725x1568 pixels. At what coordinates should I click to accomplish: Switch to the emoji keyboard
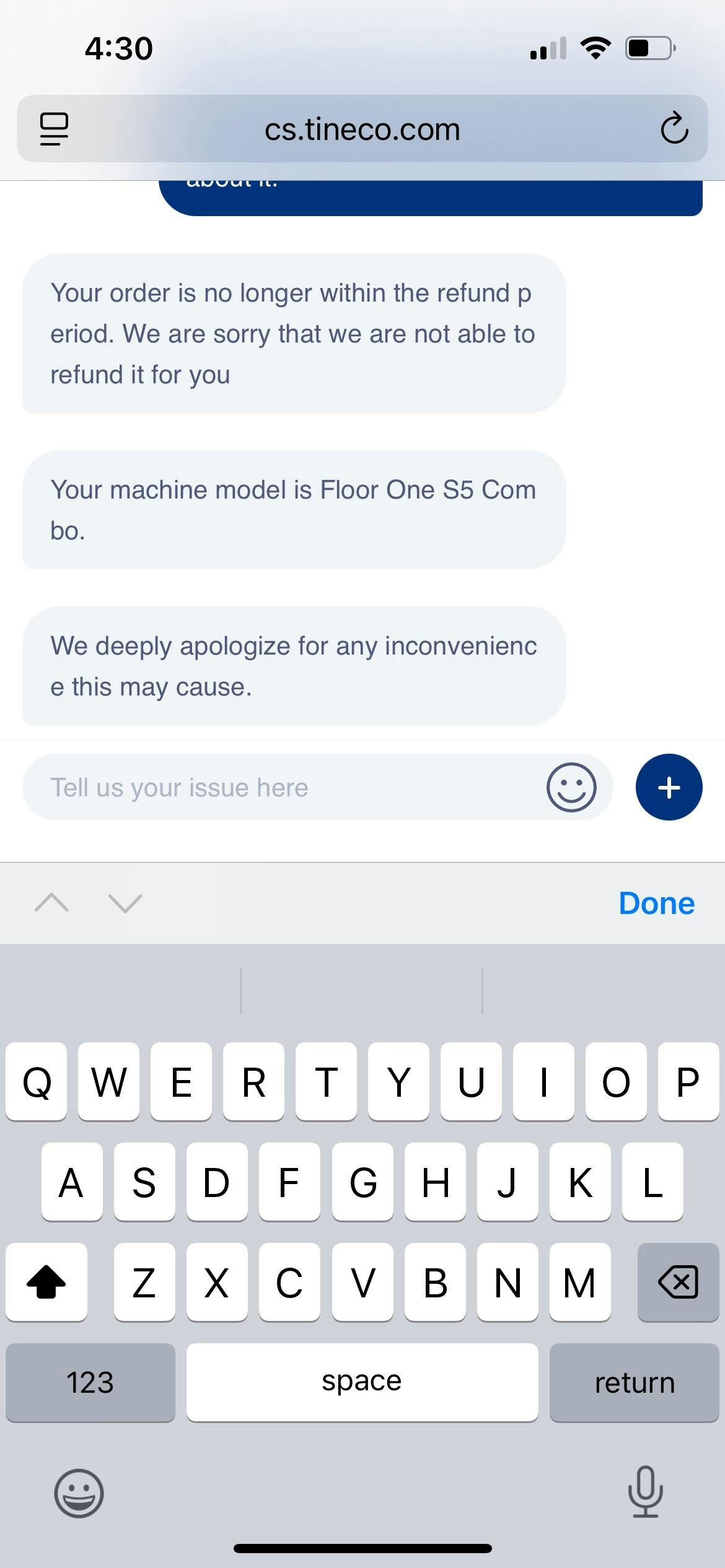click(x=79, y=1493)
